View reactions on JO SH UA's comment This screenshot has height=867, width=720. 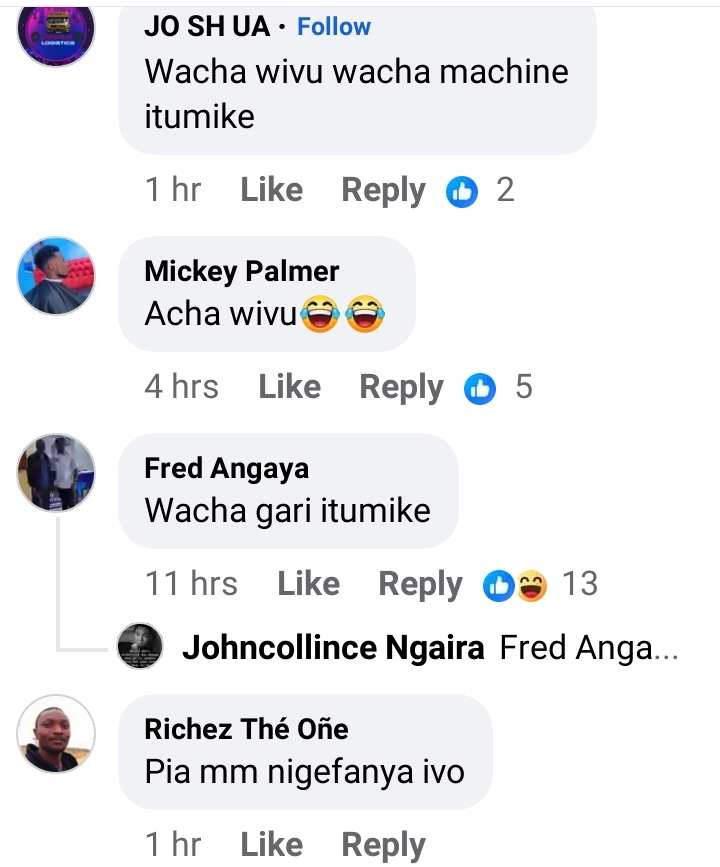tap(480, 190)
